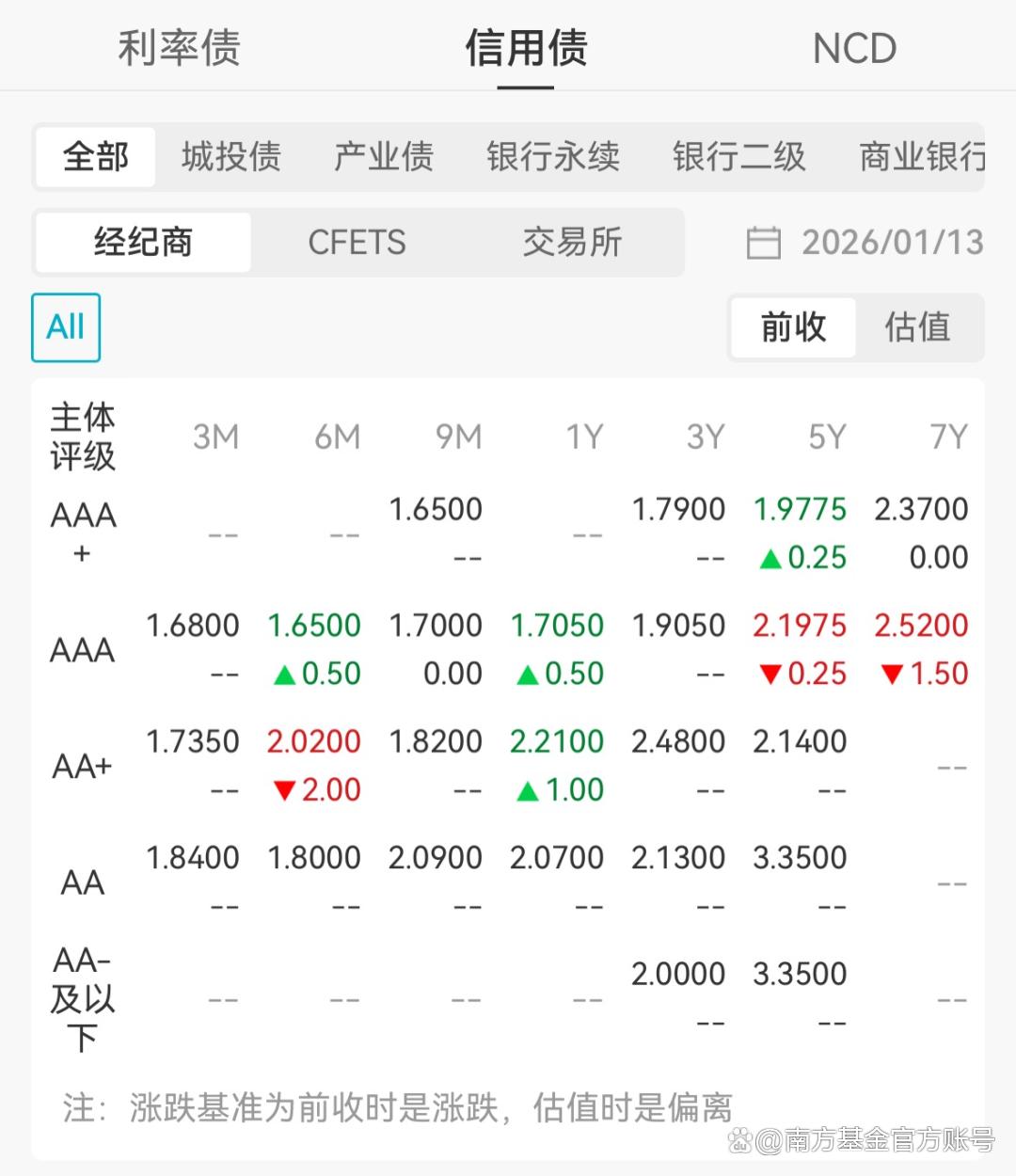1016x1176 pixels.
Task: Choose the 交易所 source
Action: pos(572,243)
